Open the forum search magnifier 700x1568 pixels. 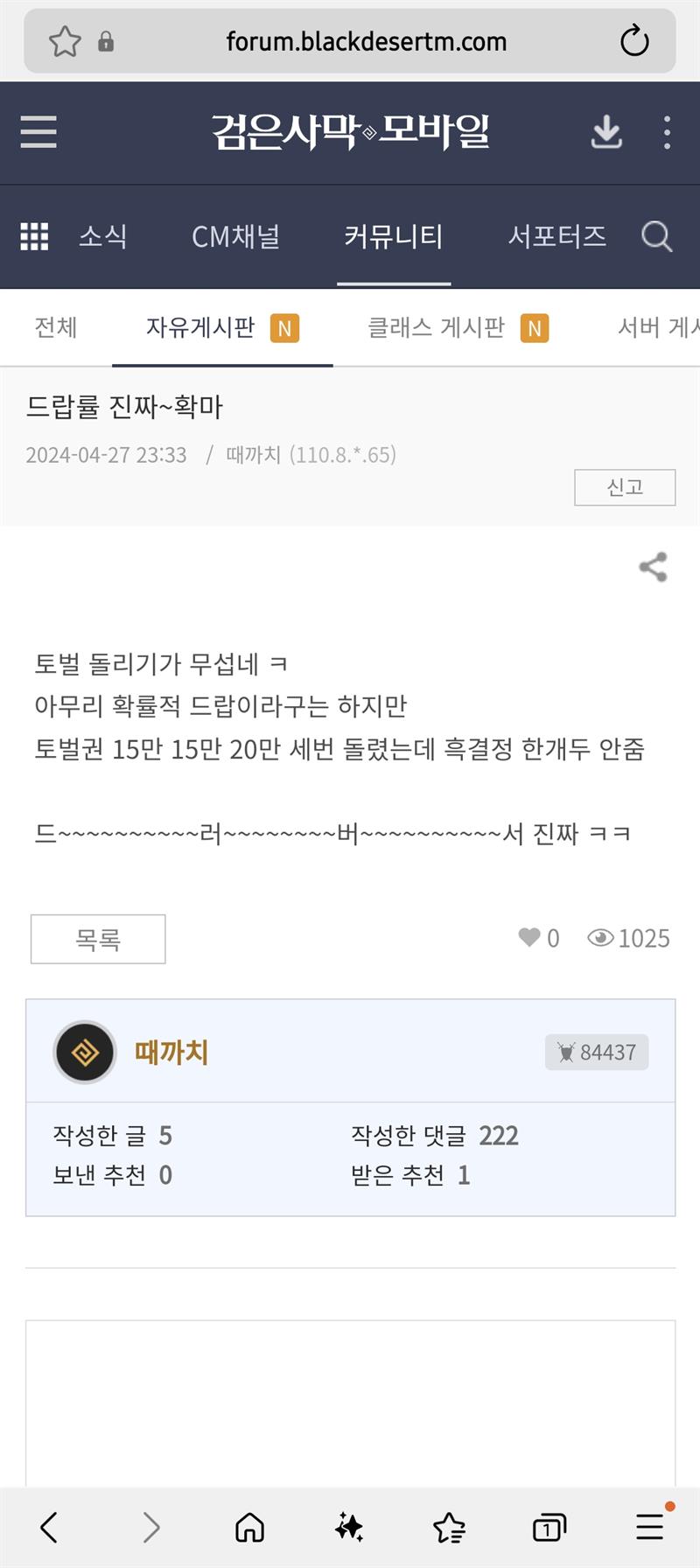pyautogui.click(x=656, y=236)
